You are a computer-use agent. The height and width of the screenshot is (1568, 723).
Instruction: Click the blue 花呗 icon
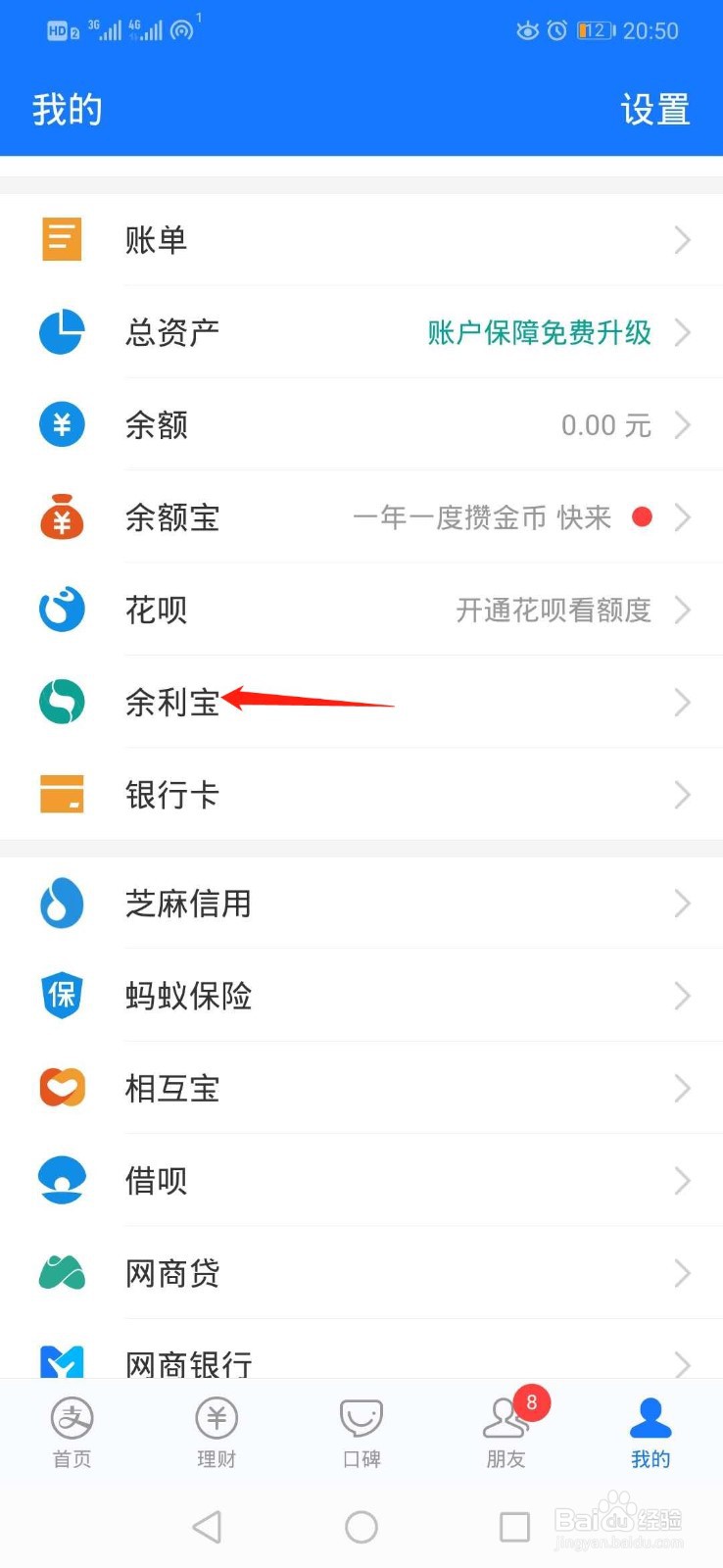pos(61,610)
